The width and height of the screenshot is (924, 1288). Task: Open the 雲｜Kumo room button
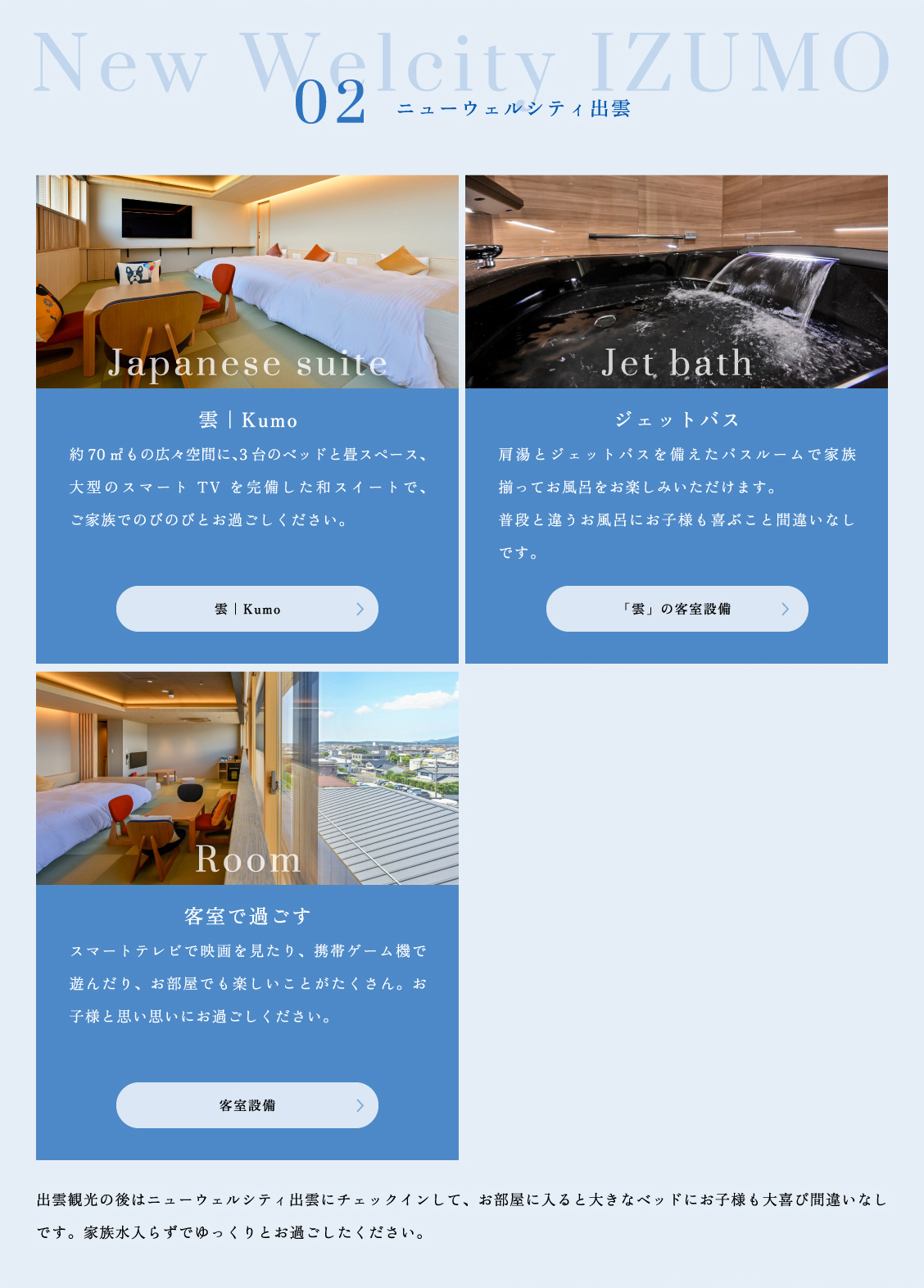(x=247, y=609)
